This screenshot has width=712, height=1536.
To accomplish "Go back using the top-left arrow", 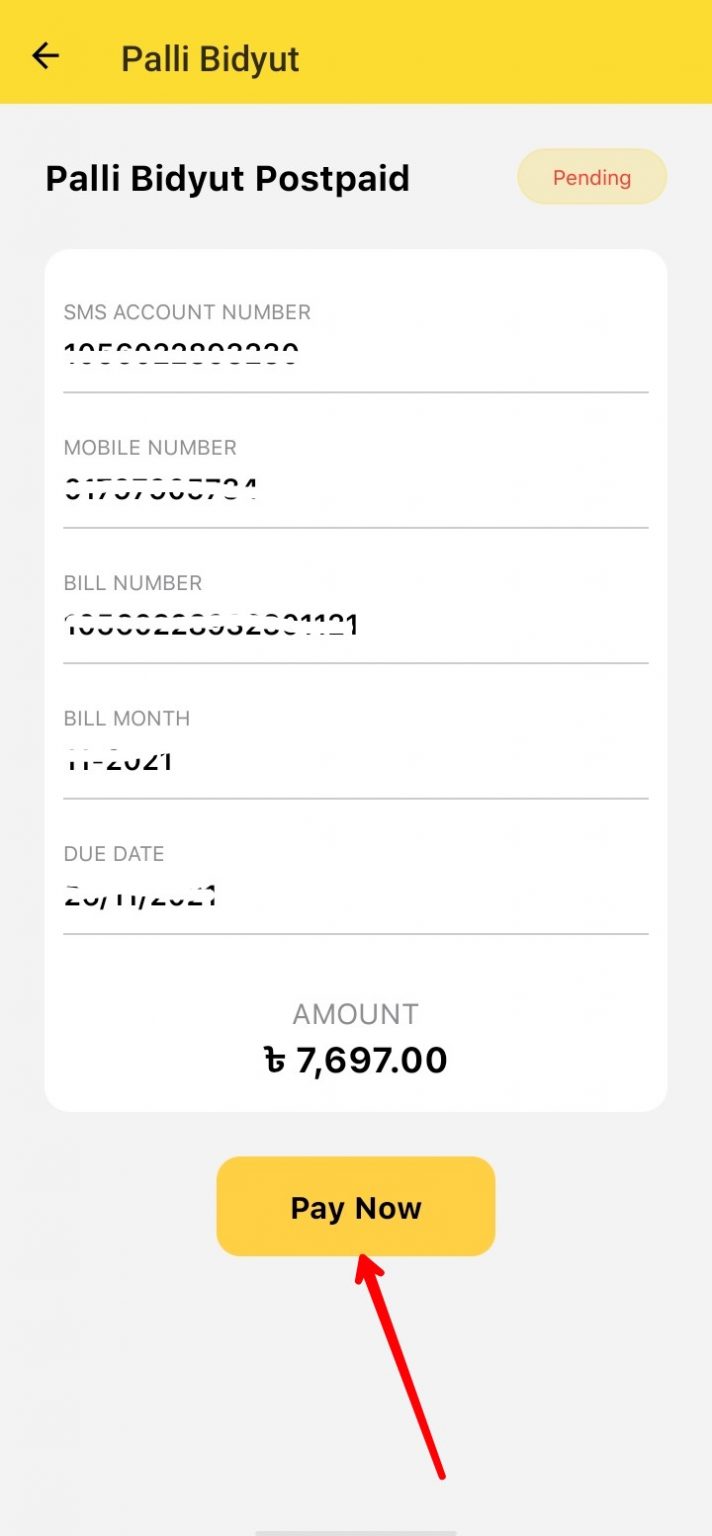I will [x=46, y=56].
